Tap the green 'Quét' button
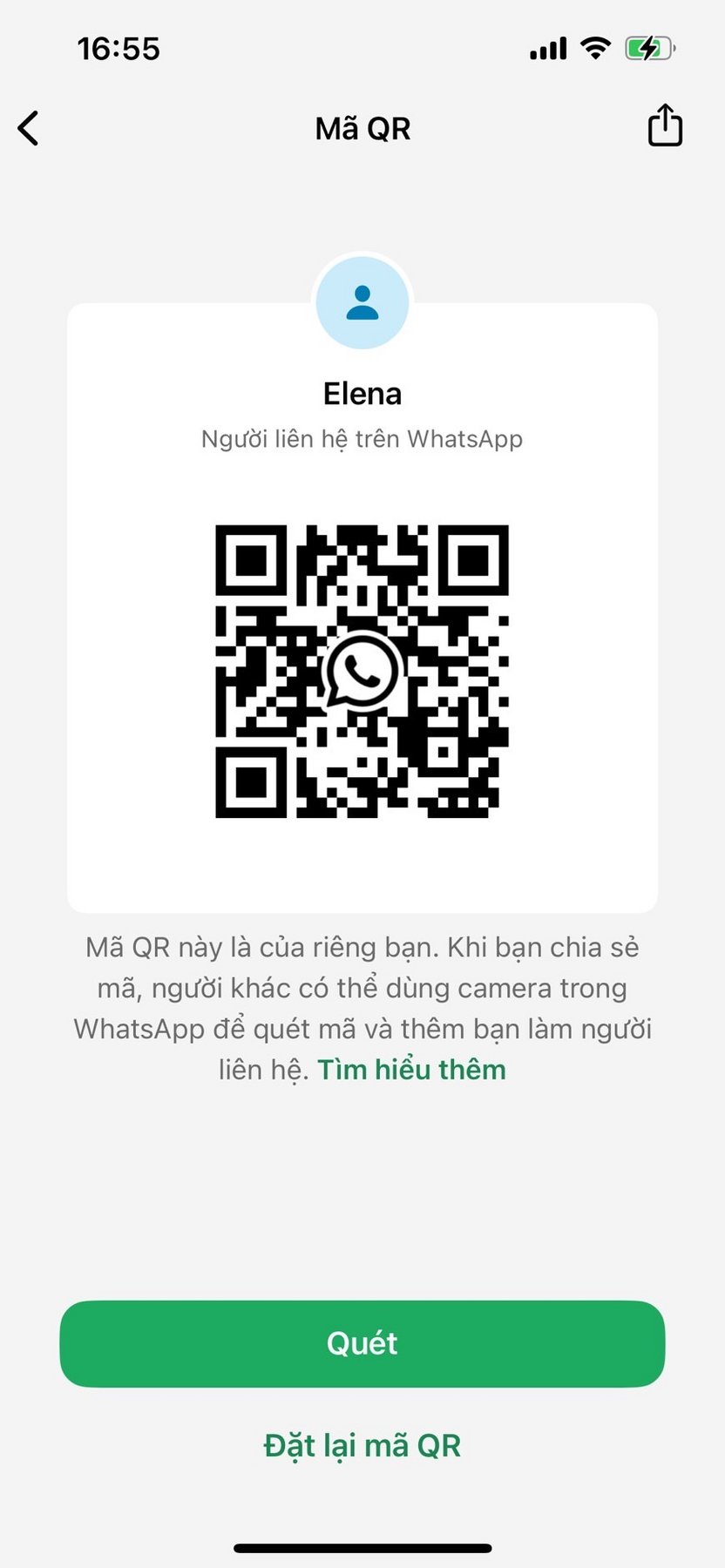The width and height of the screenshot is (725, 1568). pyautogui.click(x=362, y=1343)
